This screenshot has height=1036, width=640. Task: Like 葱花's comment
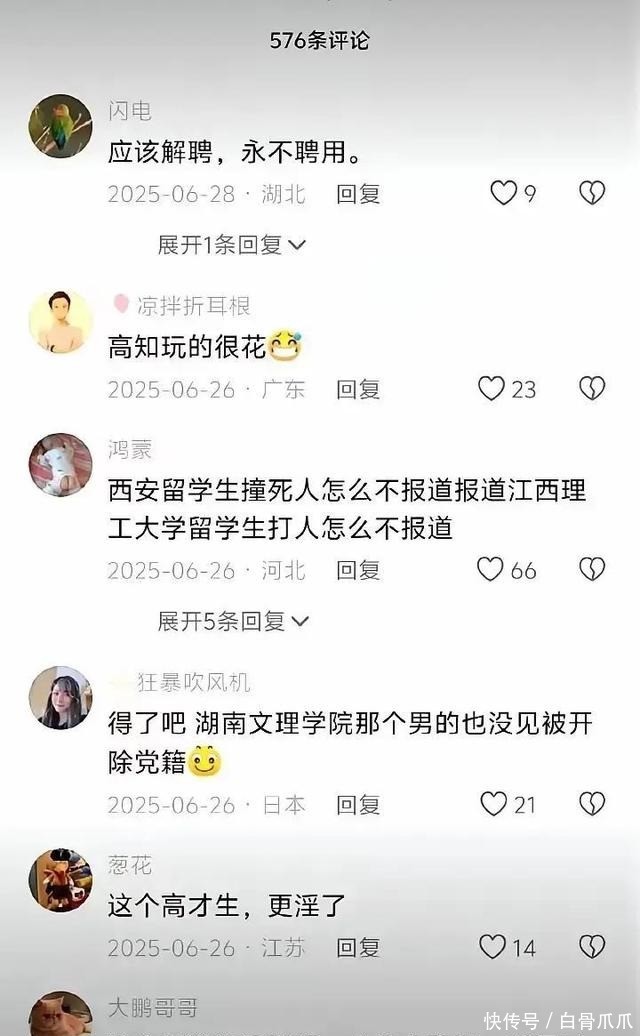click(x=491, y=946)
